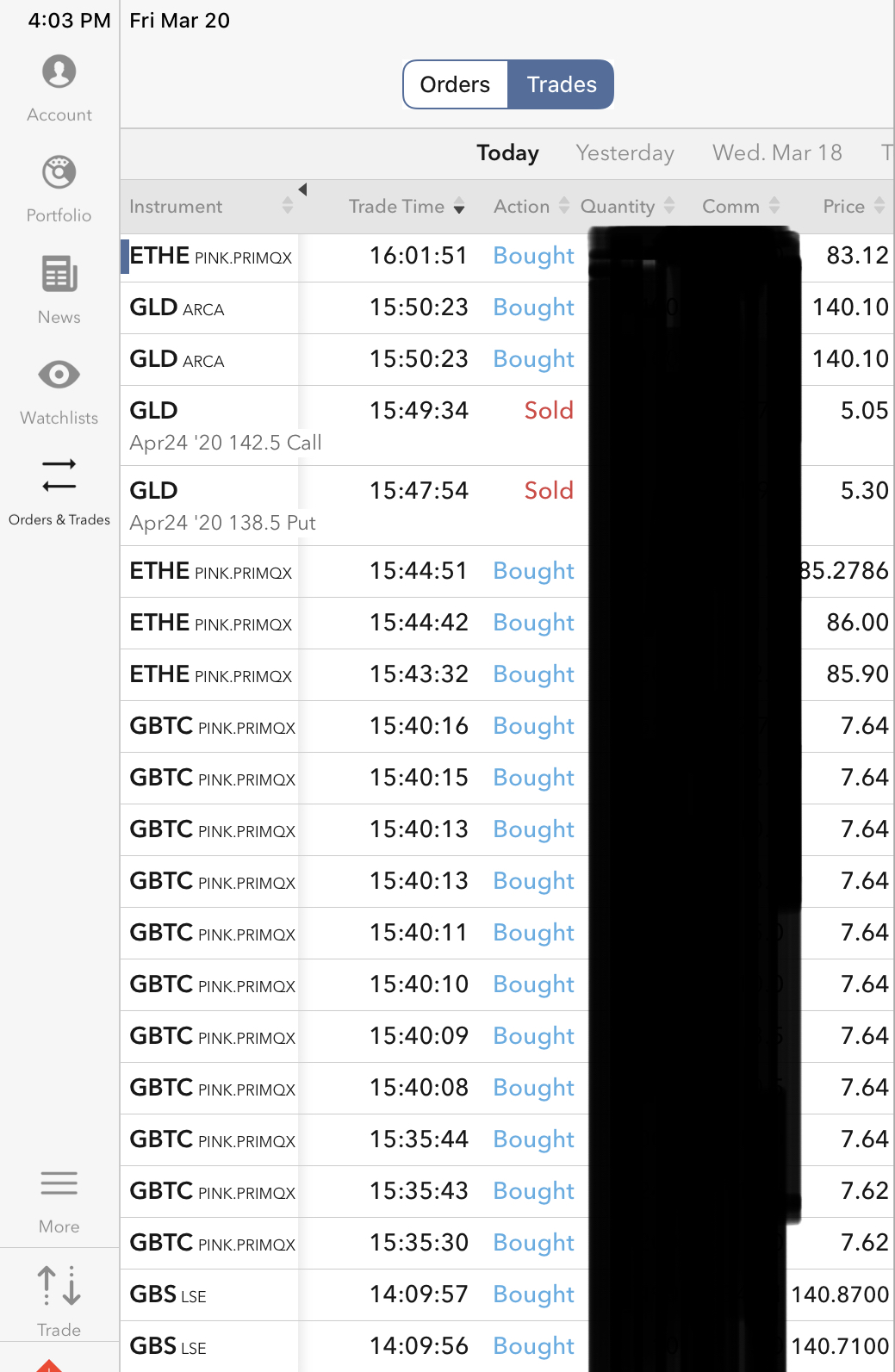Select the Trades segment

pyautogui.click(x=561, y=84)
